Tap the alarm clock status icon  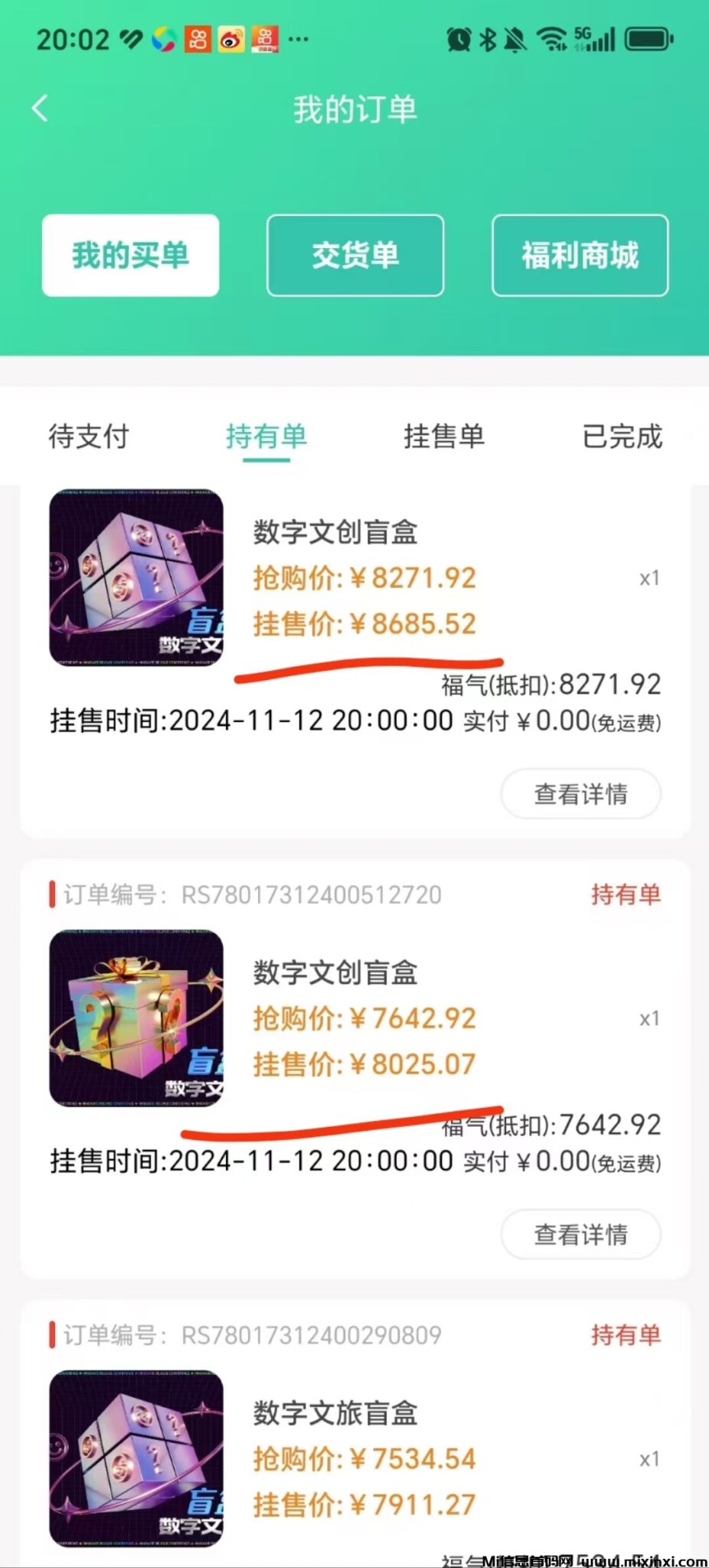pos(457,38)
